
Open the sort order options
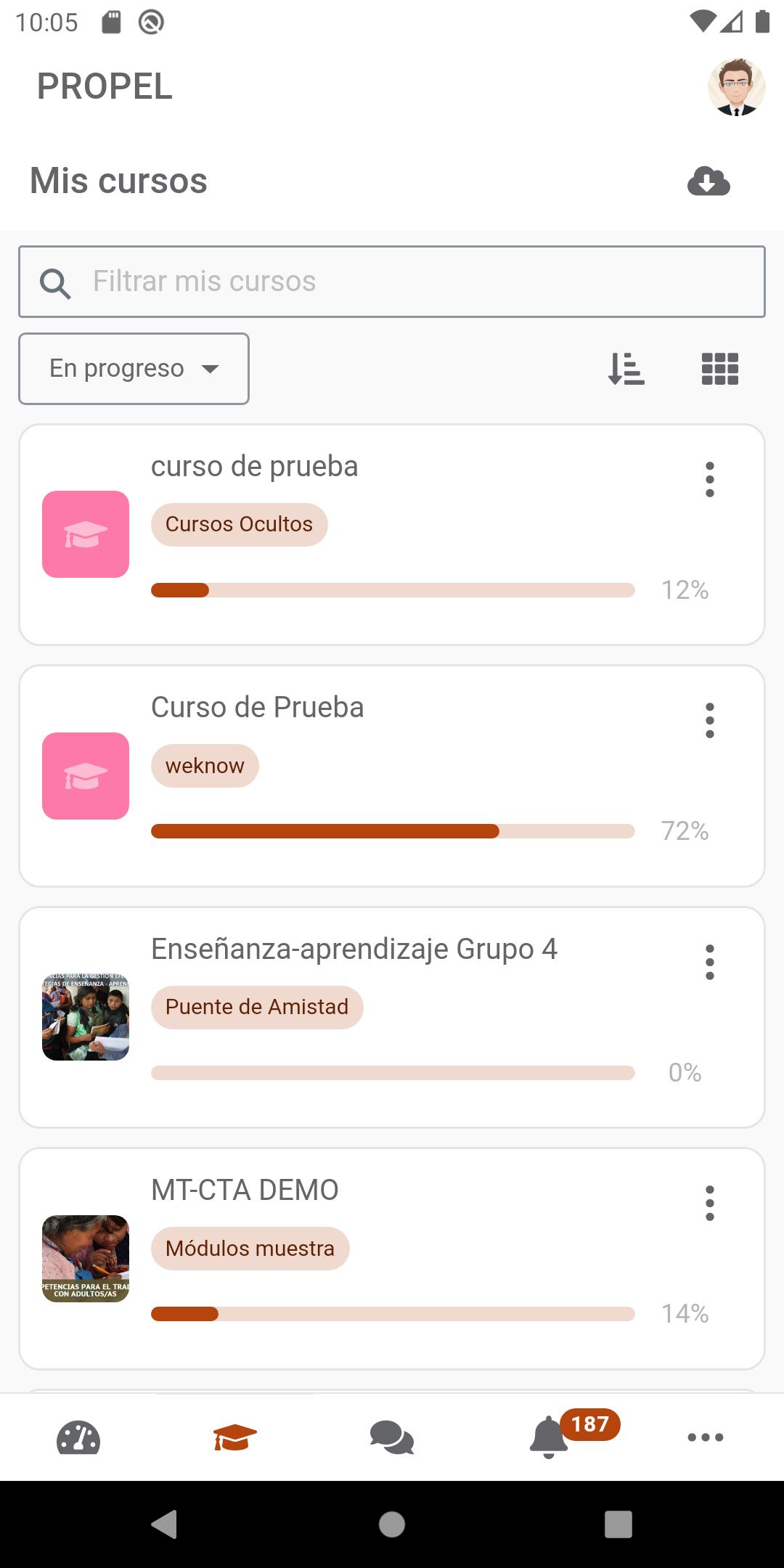tap(626, 369)
